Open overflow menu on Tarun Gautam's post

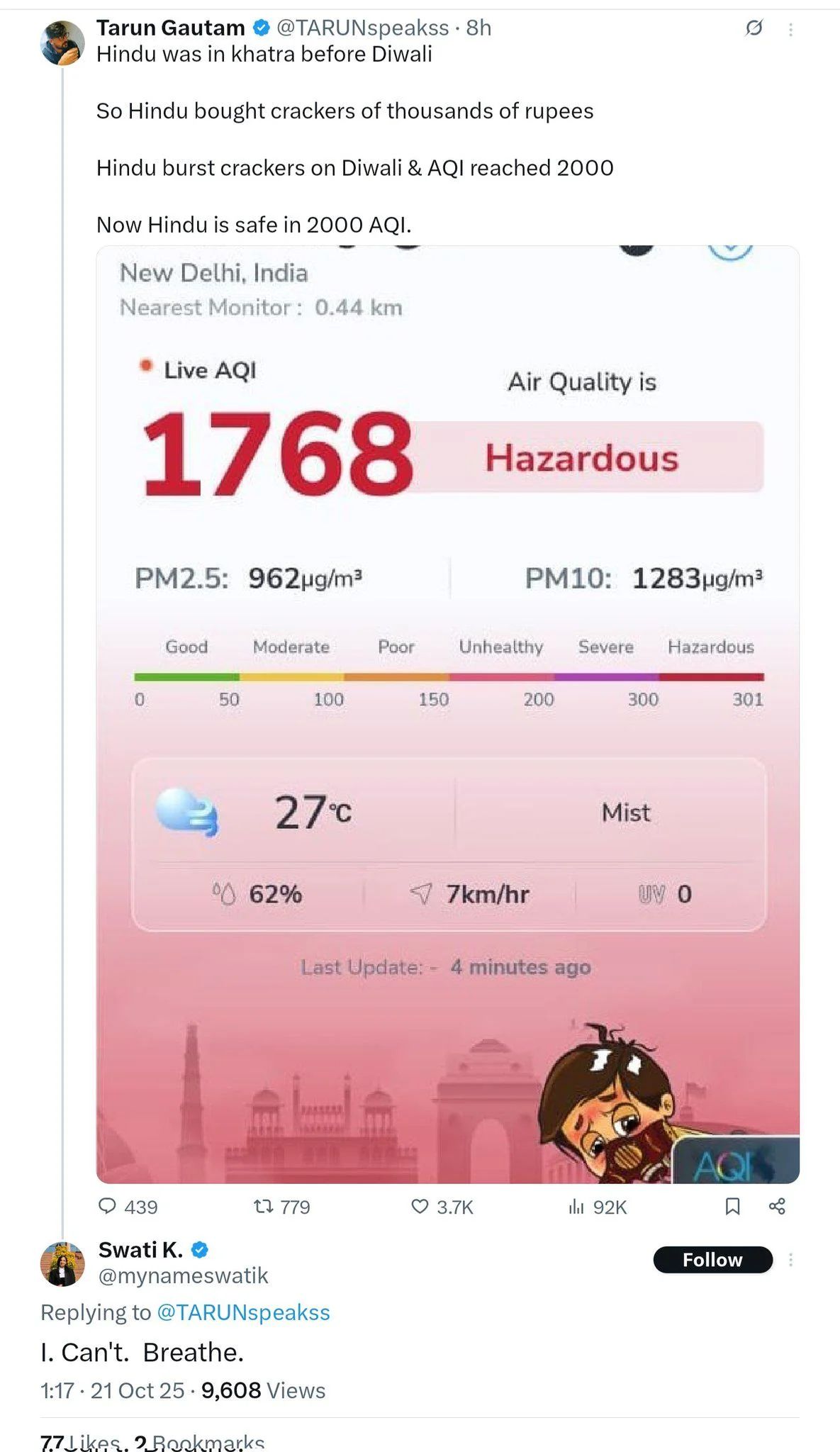[x=790, y=29]
